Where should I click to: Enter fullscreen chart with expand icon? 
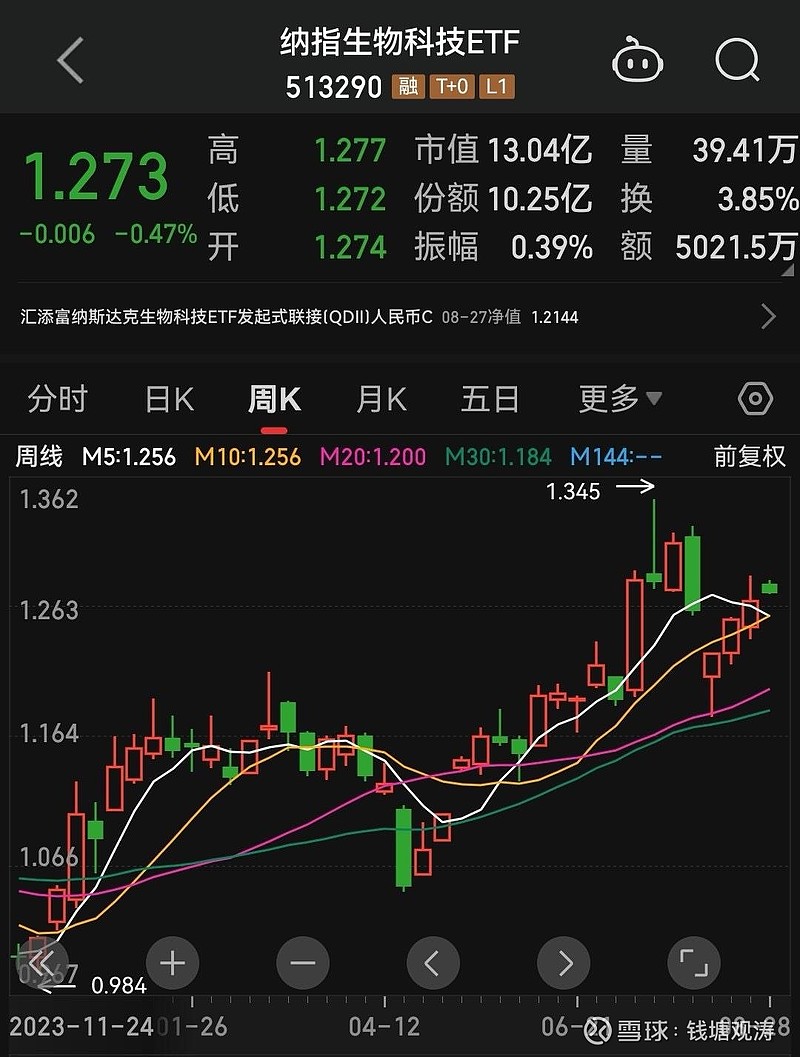coord(694,962)
